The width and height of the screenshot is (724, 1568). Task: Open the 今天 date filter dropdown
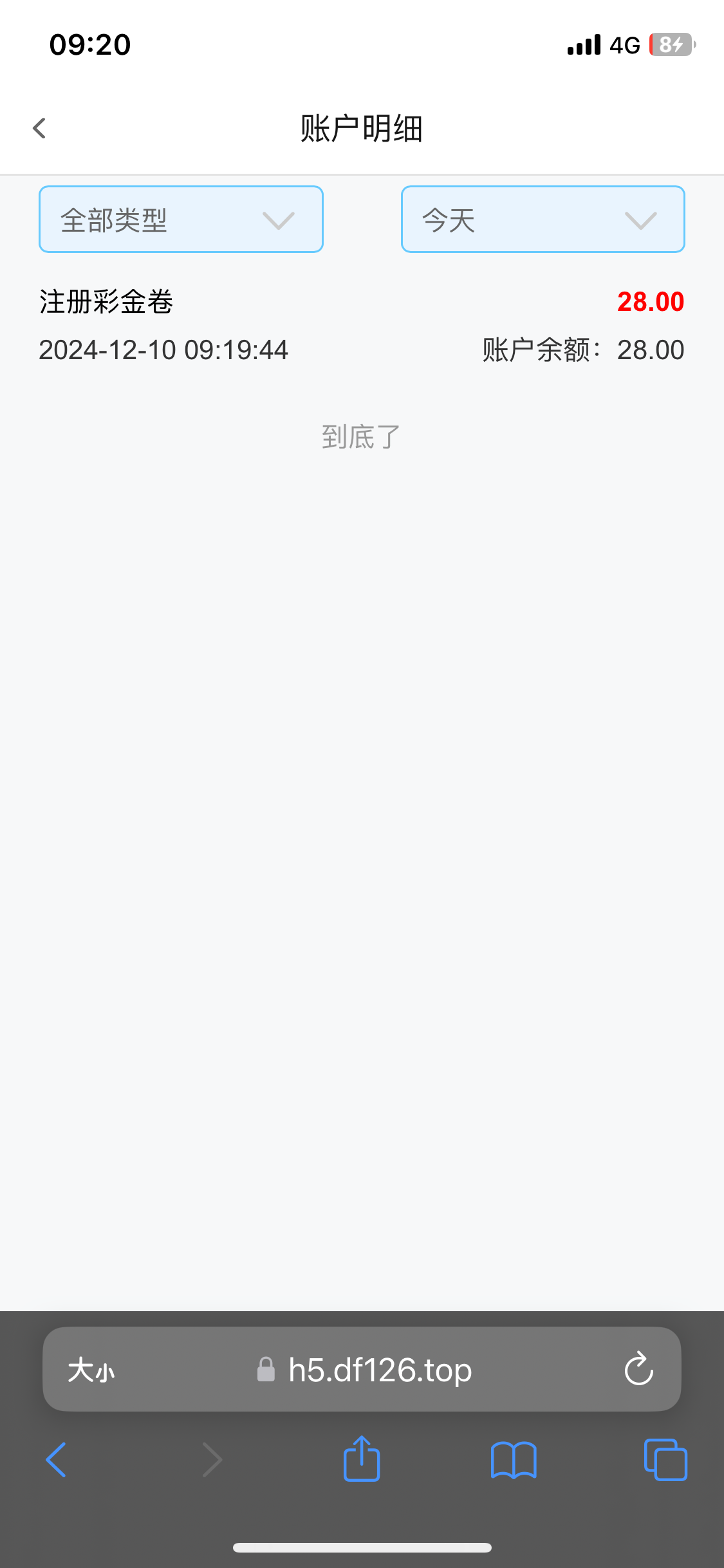click(x=543, y=219)
